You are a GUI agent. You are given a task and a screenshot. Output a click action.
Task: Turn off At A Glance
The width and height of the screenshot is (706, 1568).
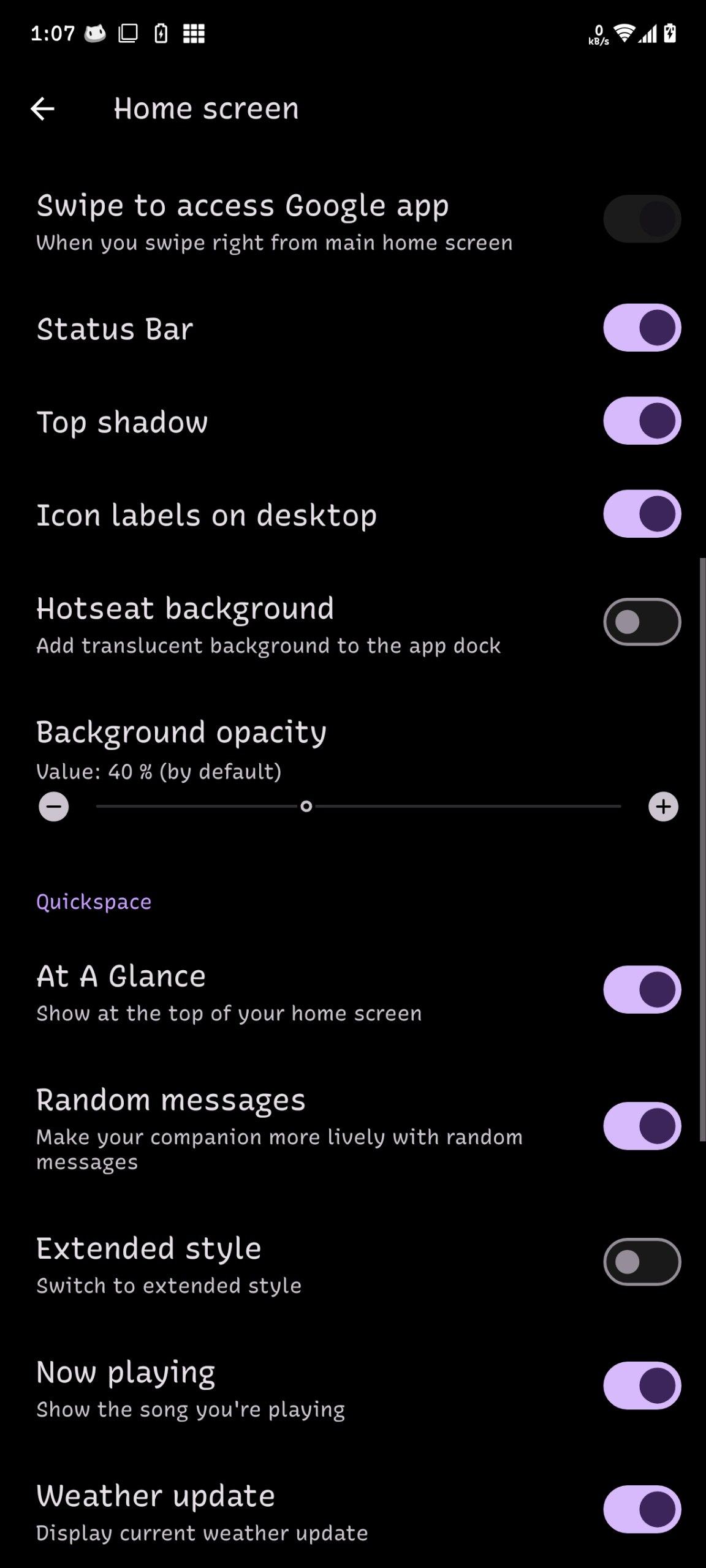coord(642,989)
